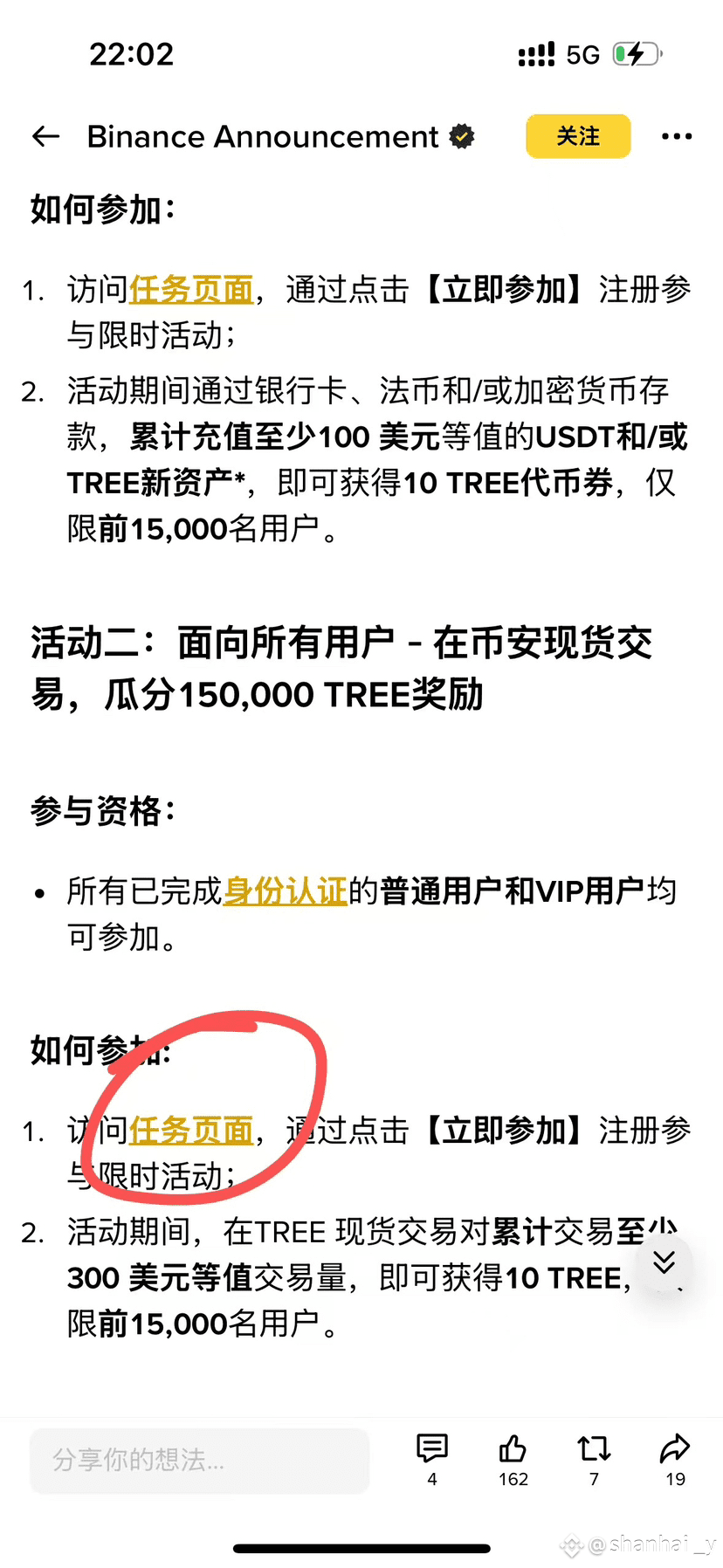Repost this announcement
The image size is (723, 1568).
[x=594, y=1449]
